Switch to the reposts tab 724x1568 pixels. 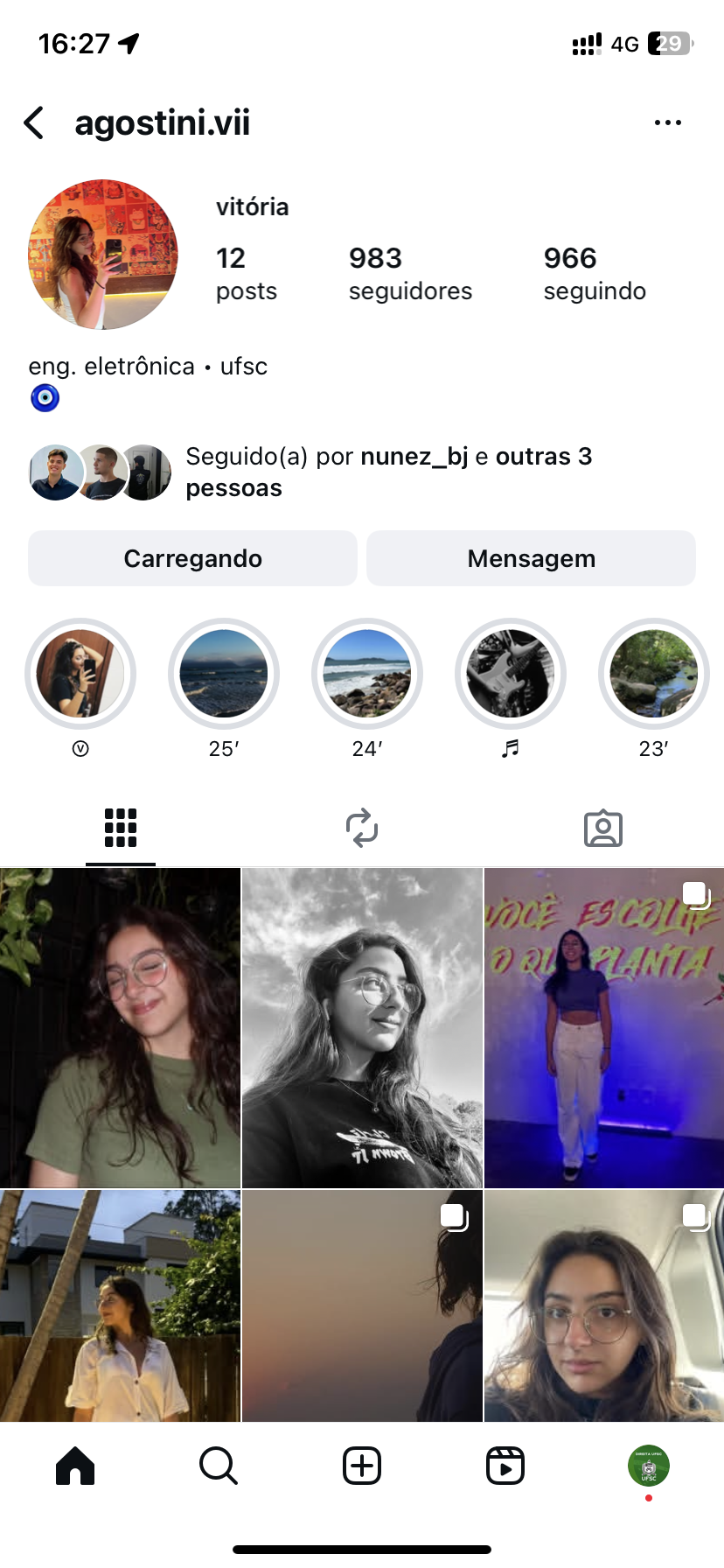(362, 828)
